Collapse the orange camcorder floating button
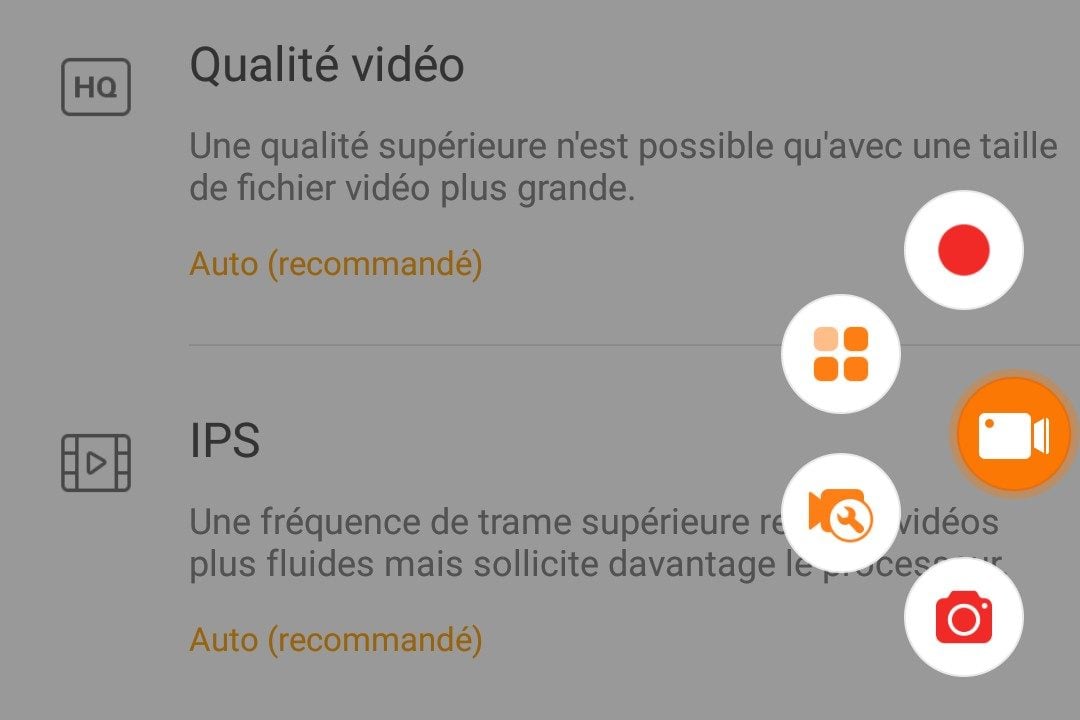Image resolution: width=1080 pixels, height=720 pixels. coord(1013,435)
